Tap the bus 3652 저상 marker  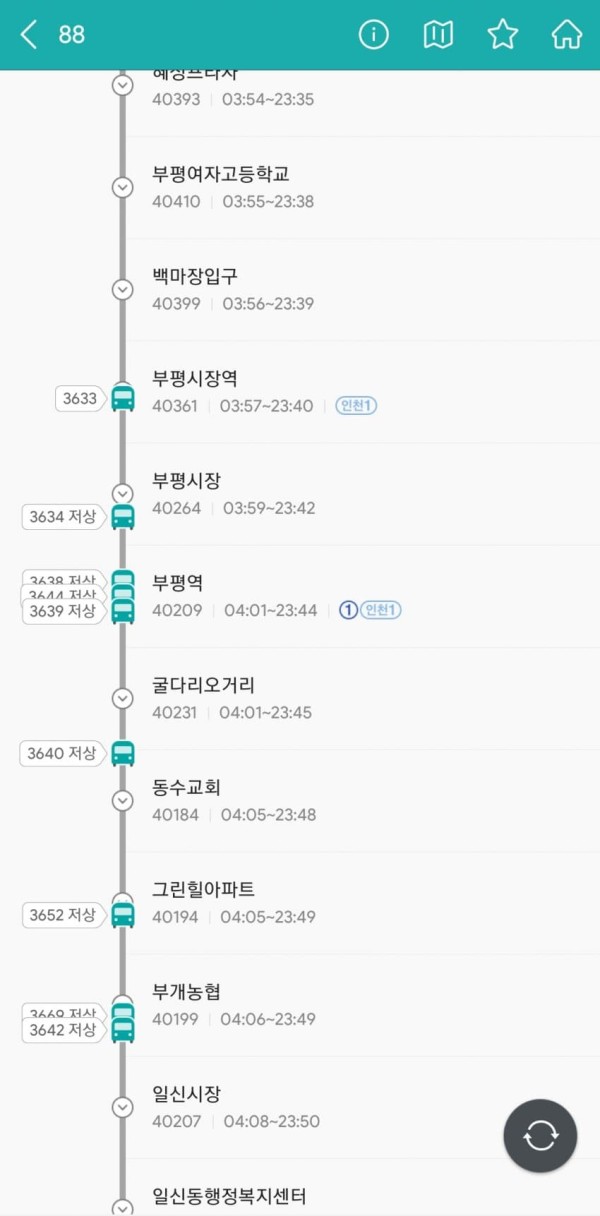pos(63,915)
